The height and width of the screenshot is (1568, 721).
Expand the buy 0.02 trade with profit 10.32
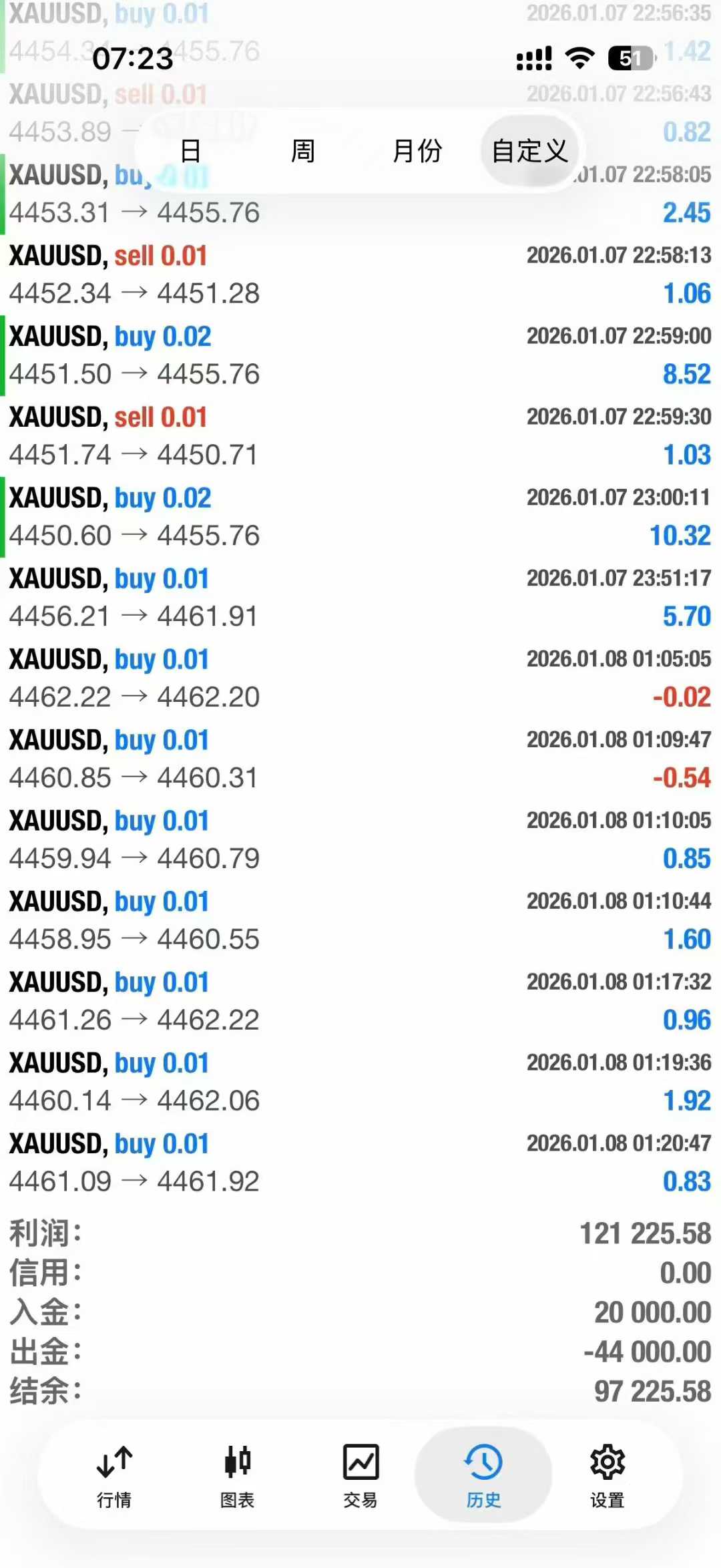[x=360, y=517]
